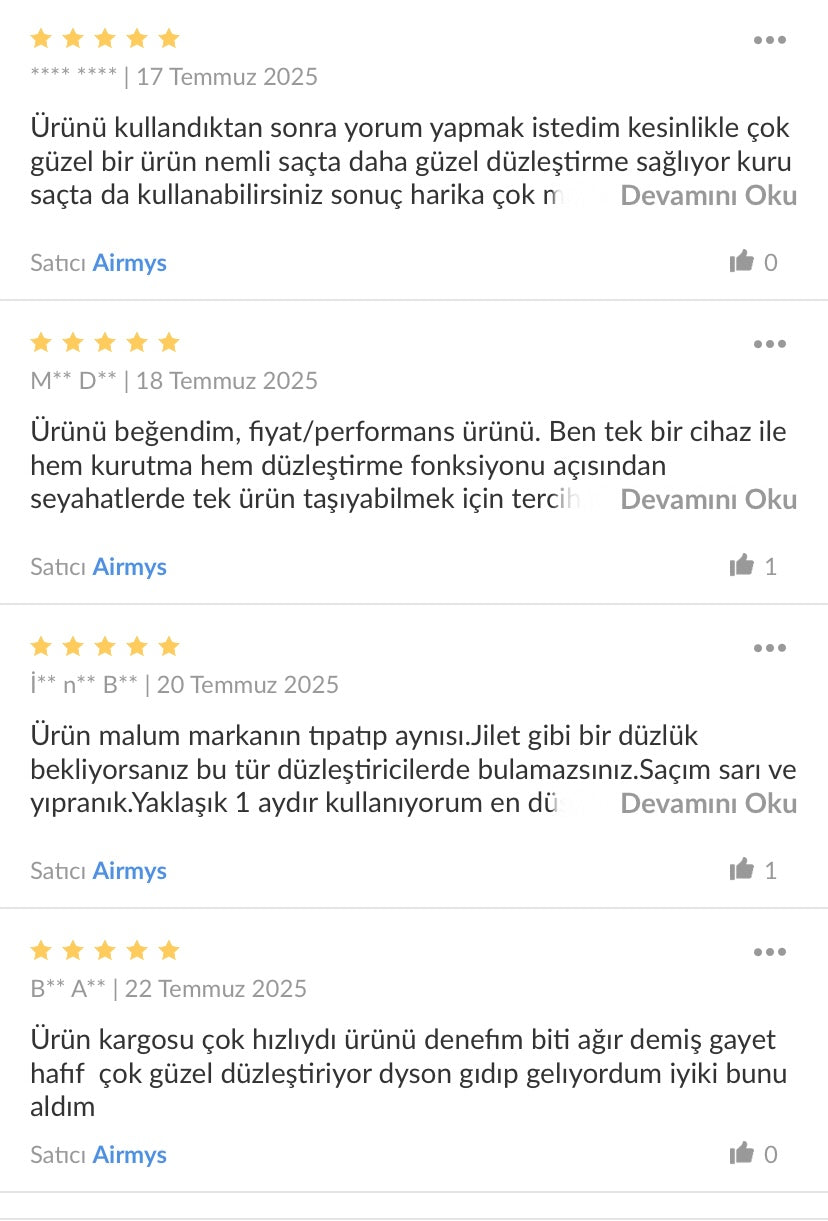
Task: Expand 'Devamını Oku' on M** D** review
Action: tap(708, 499)
